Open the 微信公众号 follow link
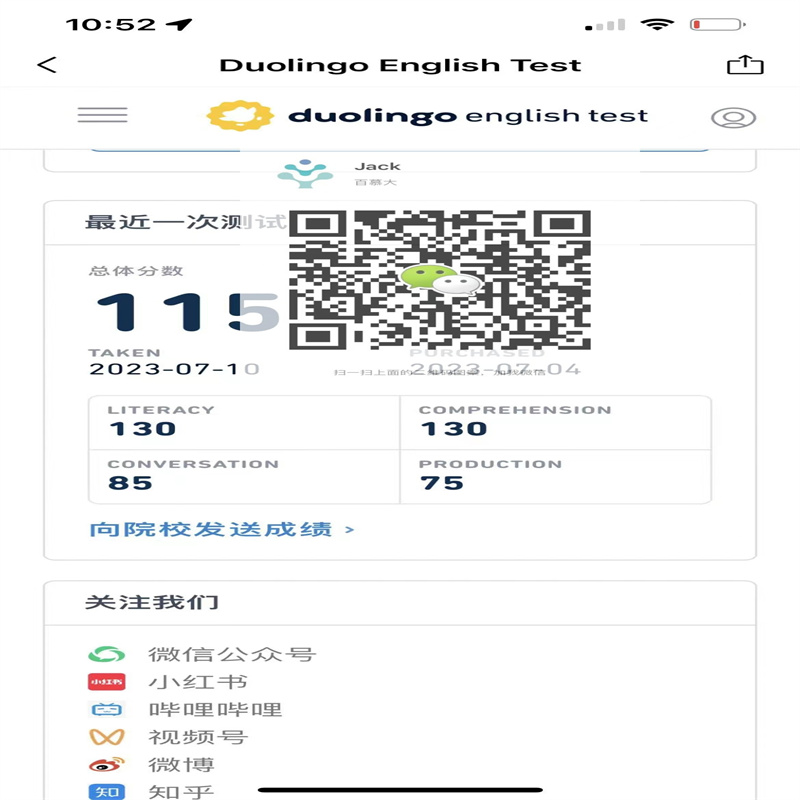The height and width of the screenshot is (800, 800). pyautogui.click(x=231, y=655)
